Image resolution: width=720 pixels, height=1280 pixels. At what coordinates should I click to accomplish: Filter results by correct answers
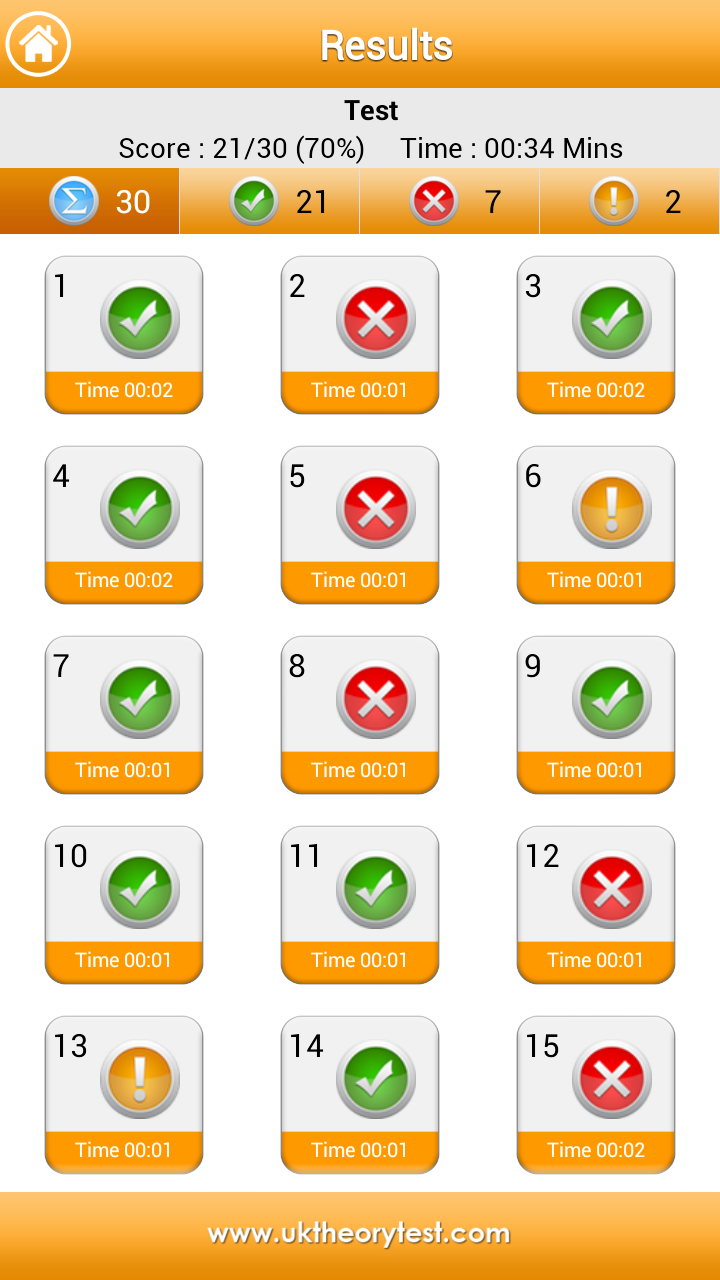pos(270,200)
